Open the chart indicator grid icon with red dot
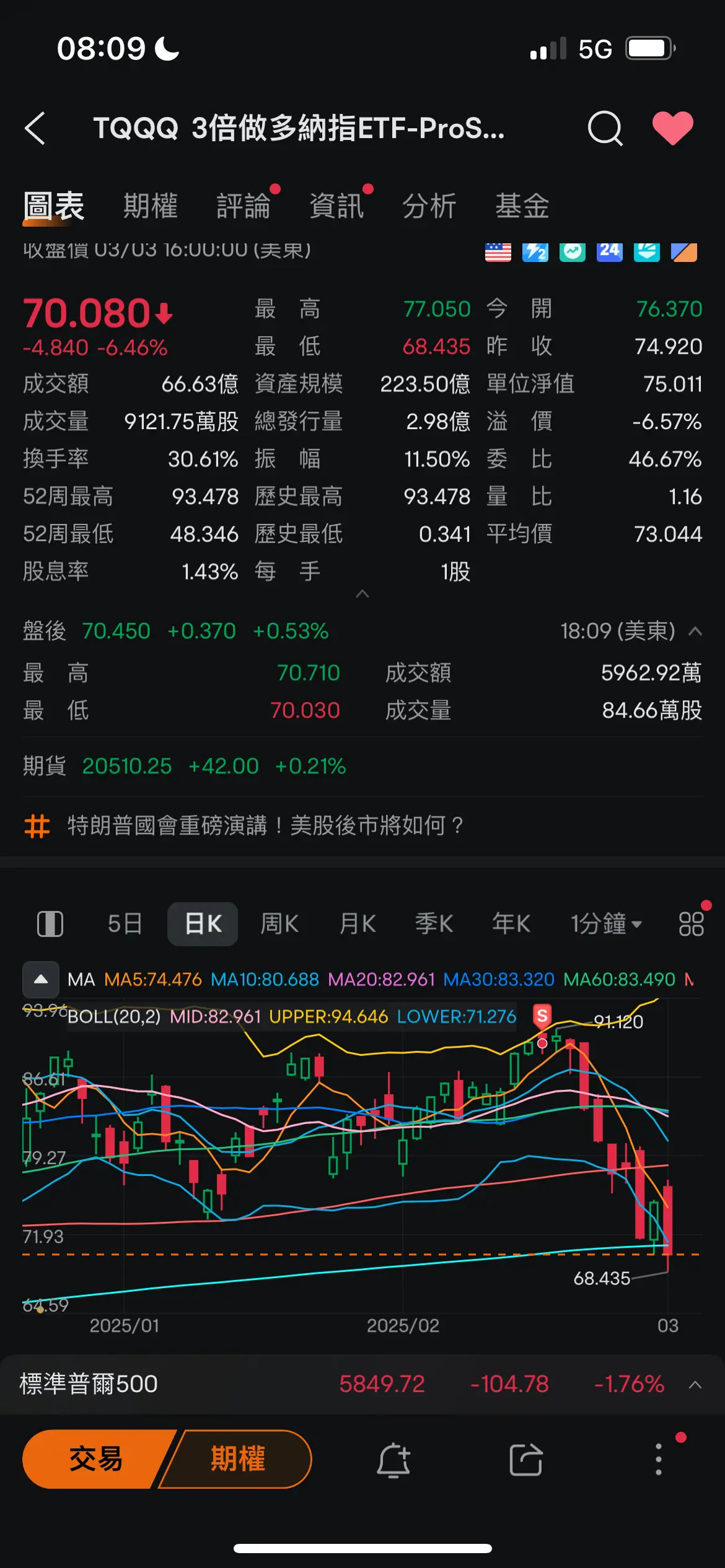725x1568 pixels. [692, 923]
